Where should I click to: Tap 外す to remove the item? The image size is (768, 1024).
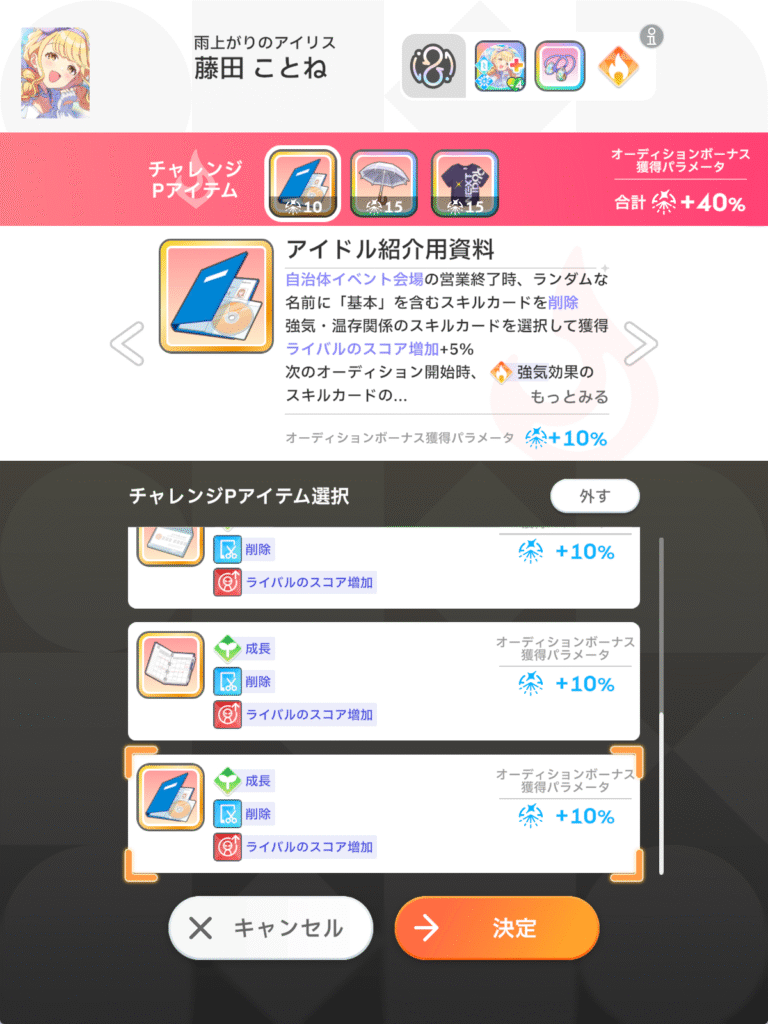594,496
